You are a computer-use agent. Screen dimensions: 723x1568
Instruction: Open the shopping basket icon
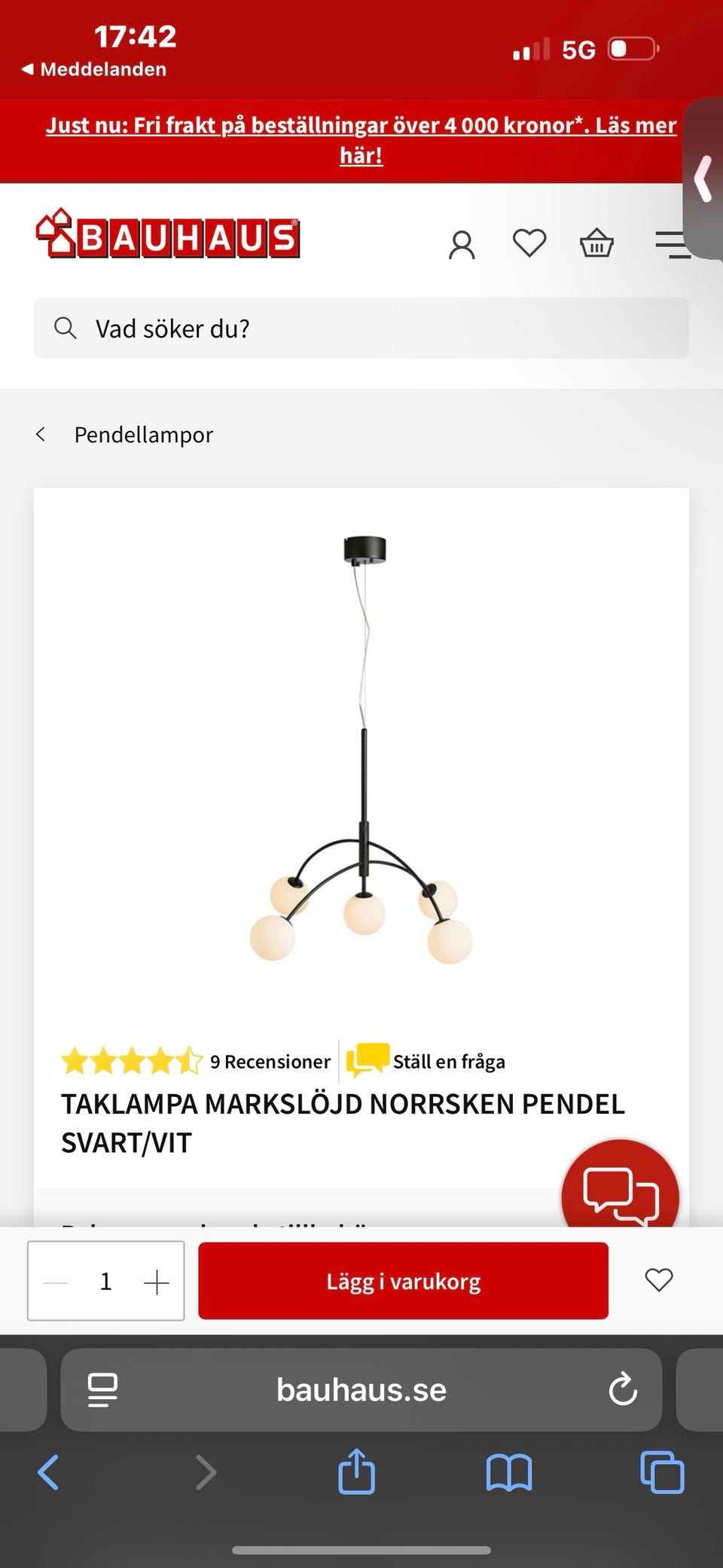[596, 242]
